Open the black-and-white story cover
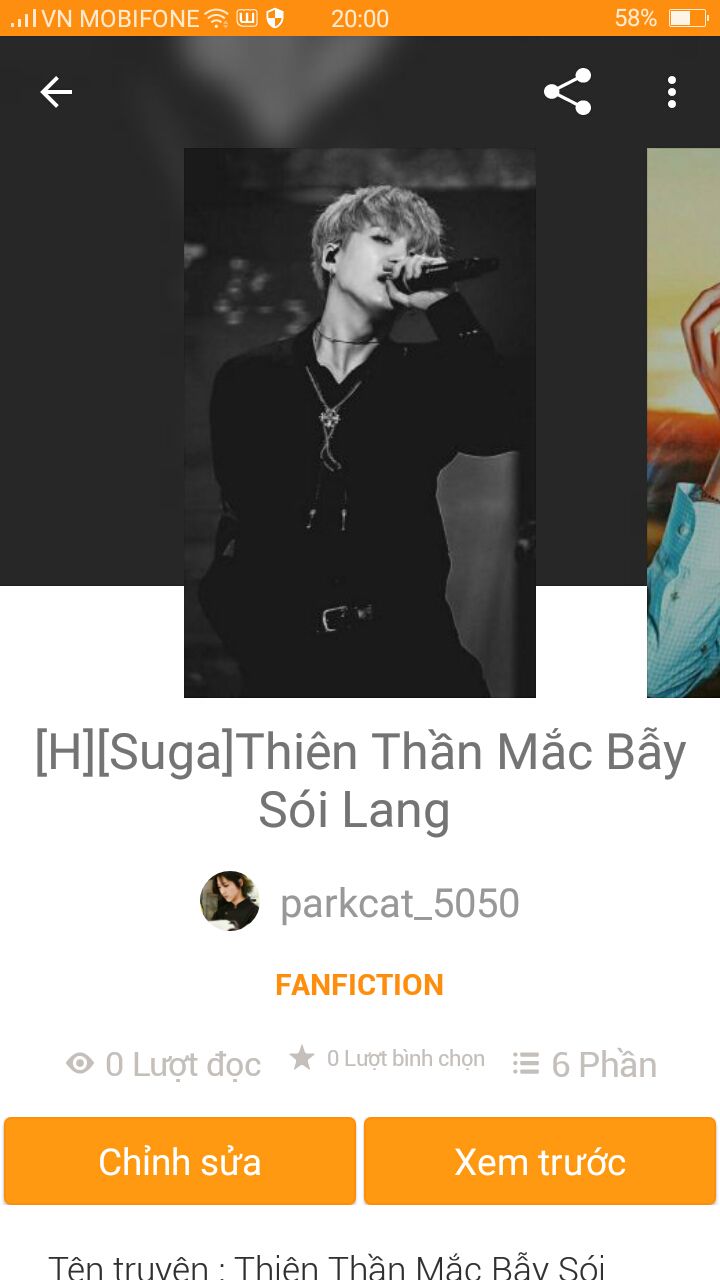Viewport: 720px width, 1280px height. click(x=360, y=423)
